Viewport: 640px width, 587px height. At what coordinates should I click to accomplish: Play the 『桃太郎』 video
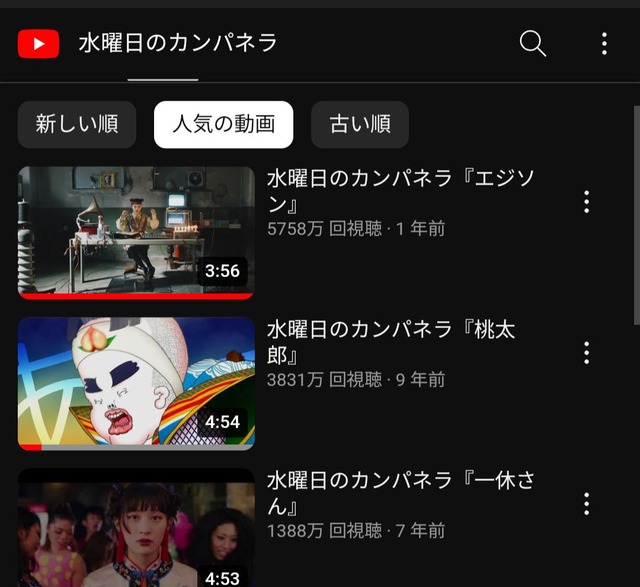pyautogui.click(x=136, y=383)
